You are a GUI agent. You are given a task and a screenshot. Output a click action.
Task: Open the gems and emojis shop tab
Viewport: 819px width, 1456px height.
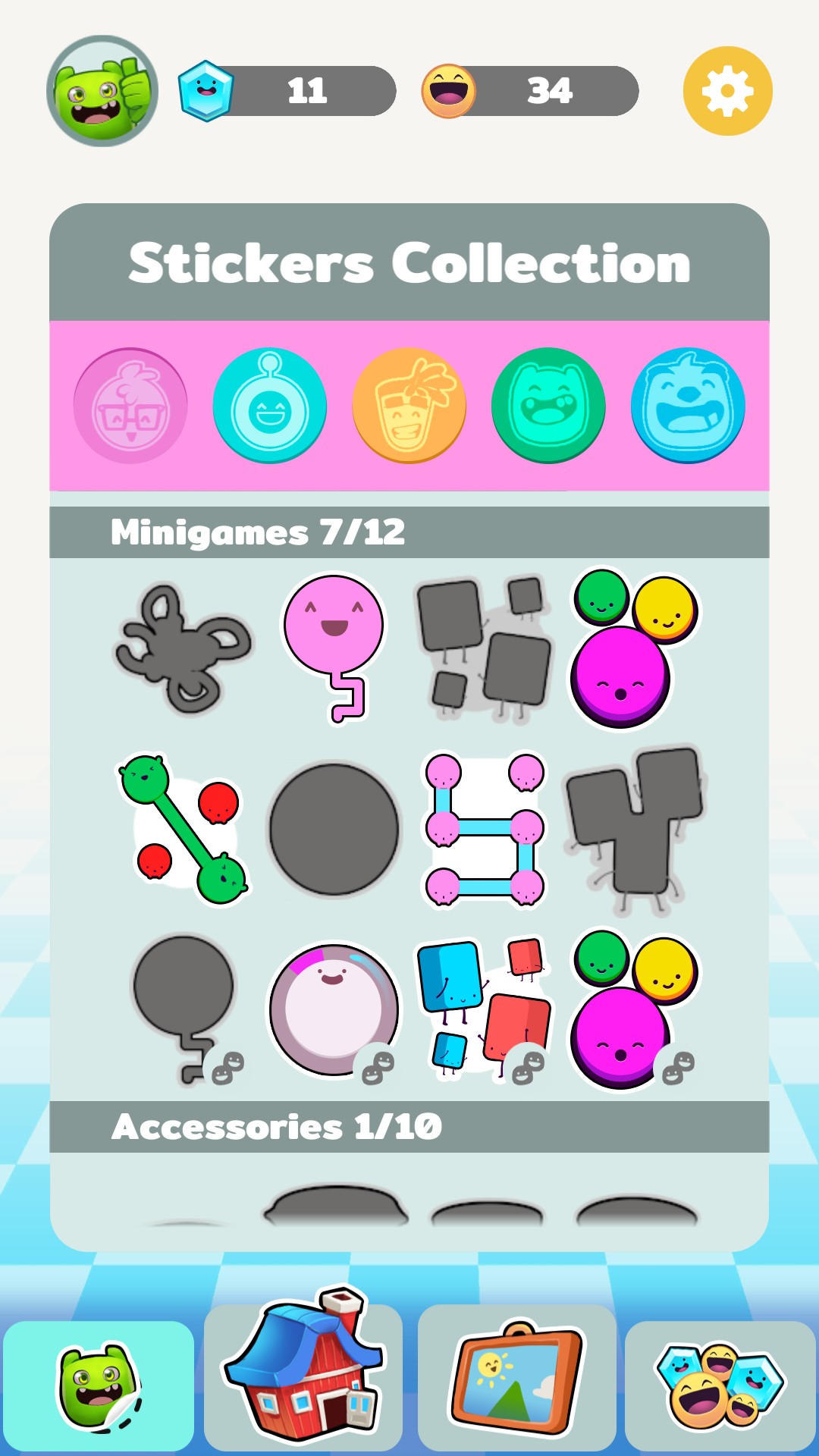720,1385
